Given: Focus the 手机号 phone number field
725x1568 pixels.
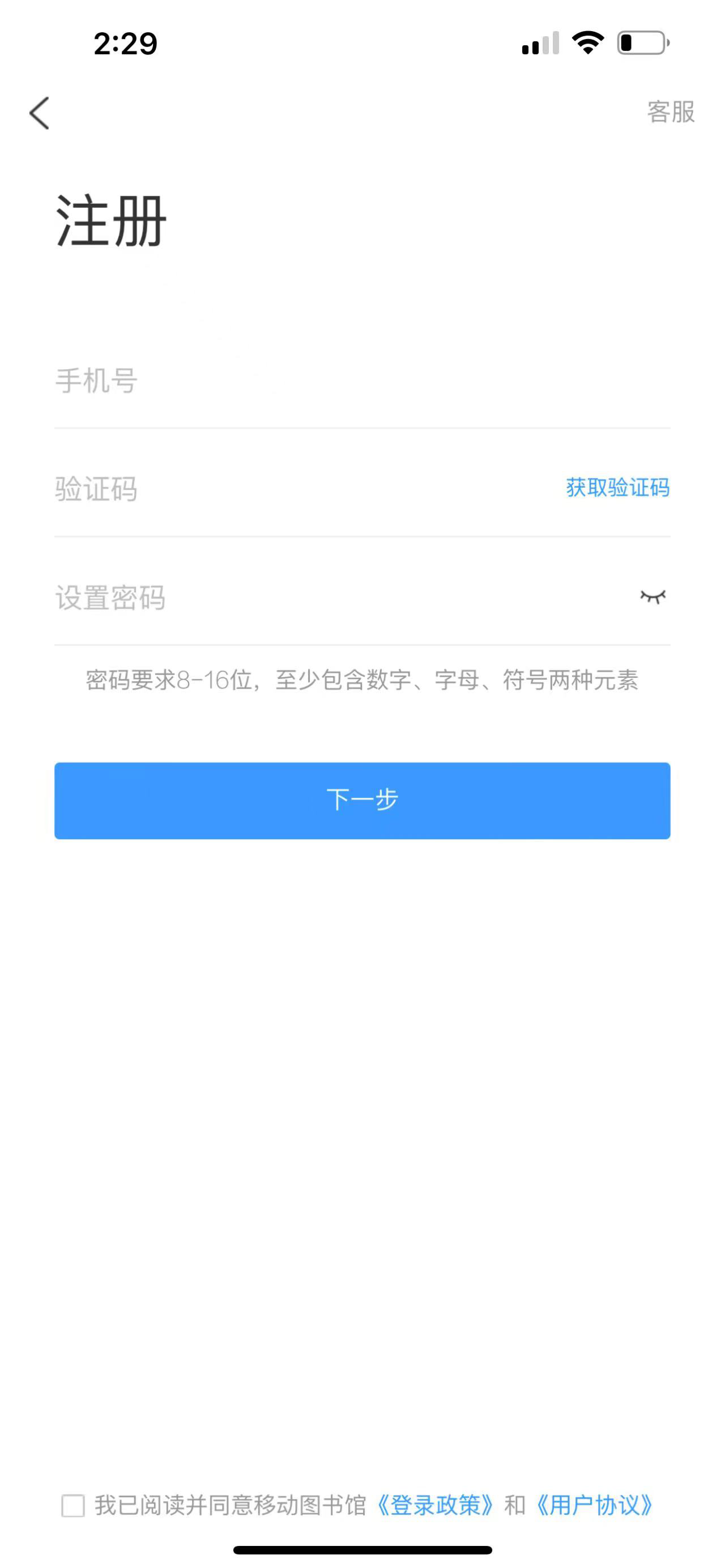Looking at the screenshot, I should pos(362,381).
